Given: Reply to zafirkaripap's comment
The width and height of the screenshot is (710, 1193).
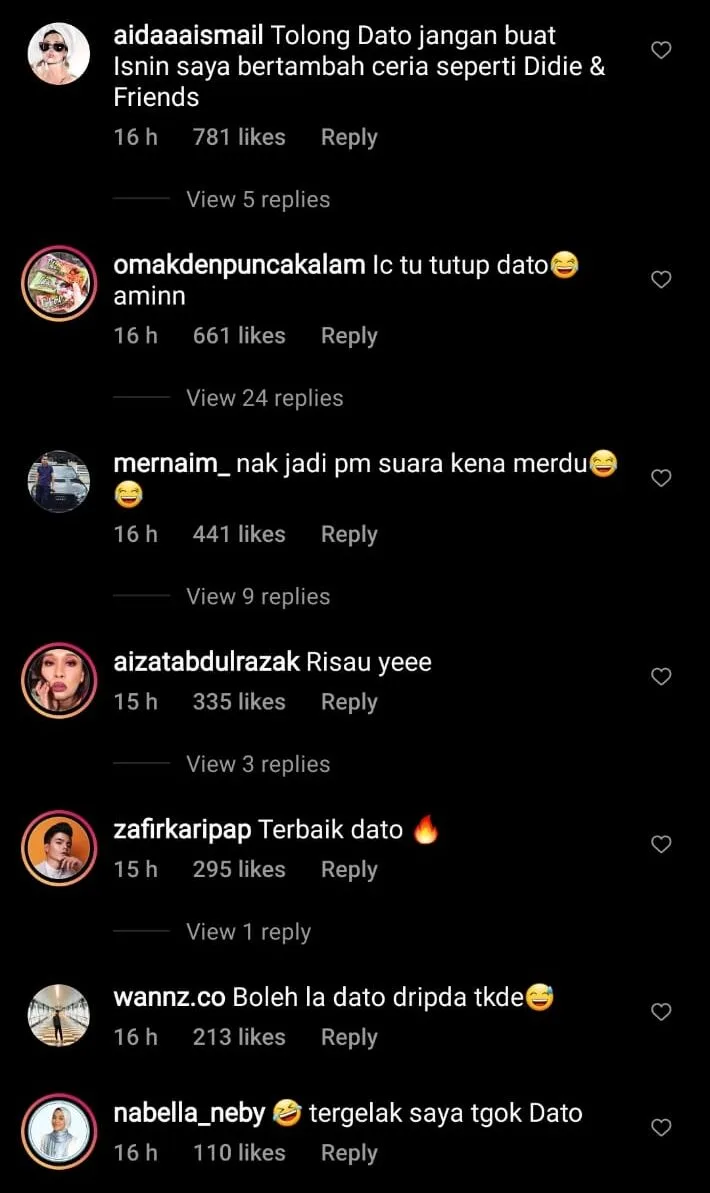Looking at the screenshot, I should [x=348, y=870].
